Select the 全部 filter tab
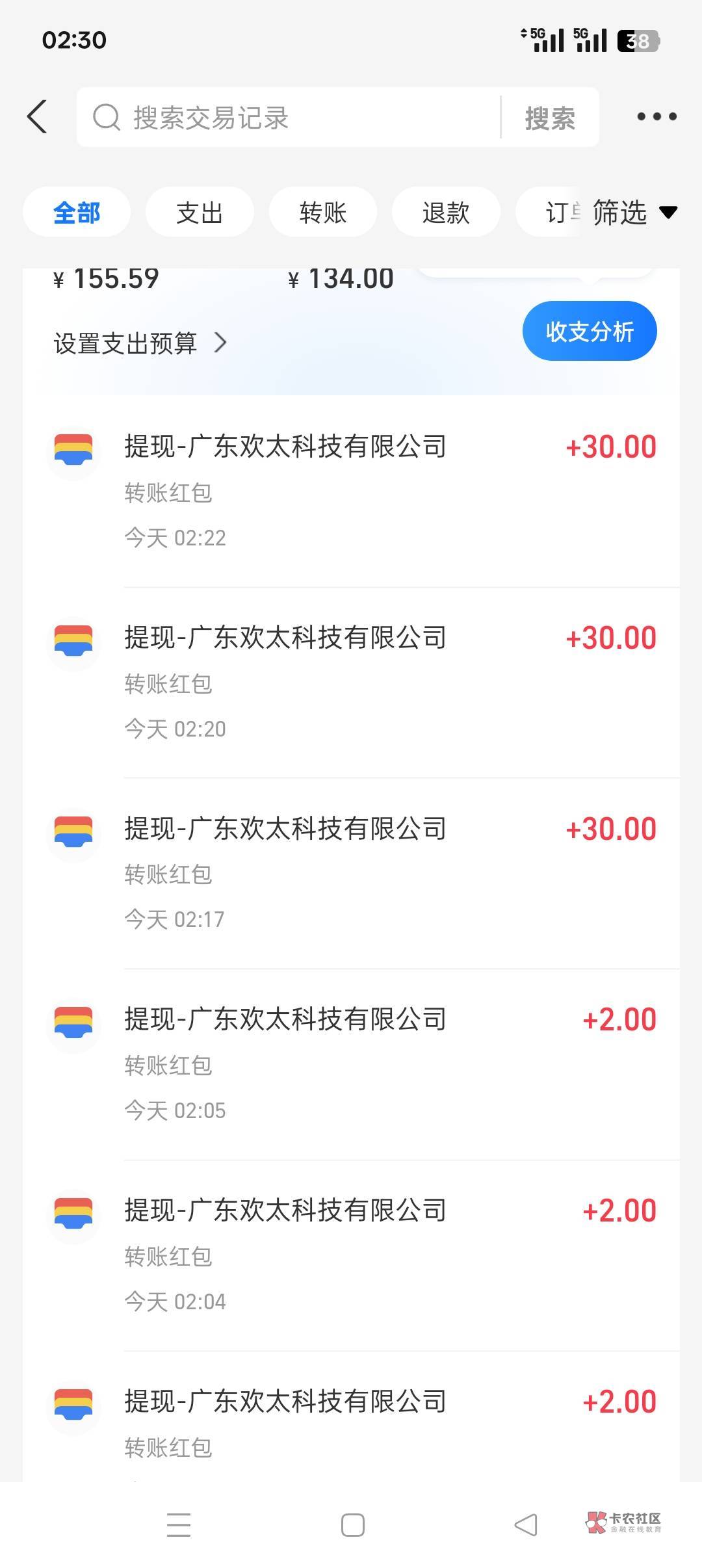702x1568 pixels. coord(77,213)
